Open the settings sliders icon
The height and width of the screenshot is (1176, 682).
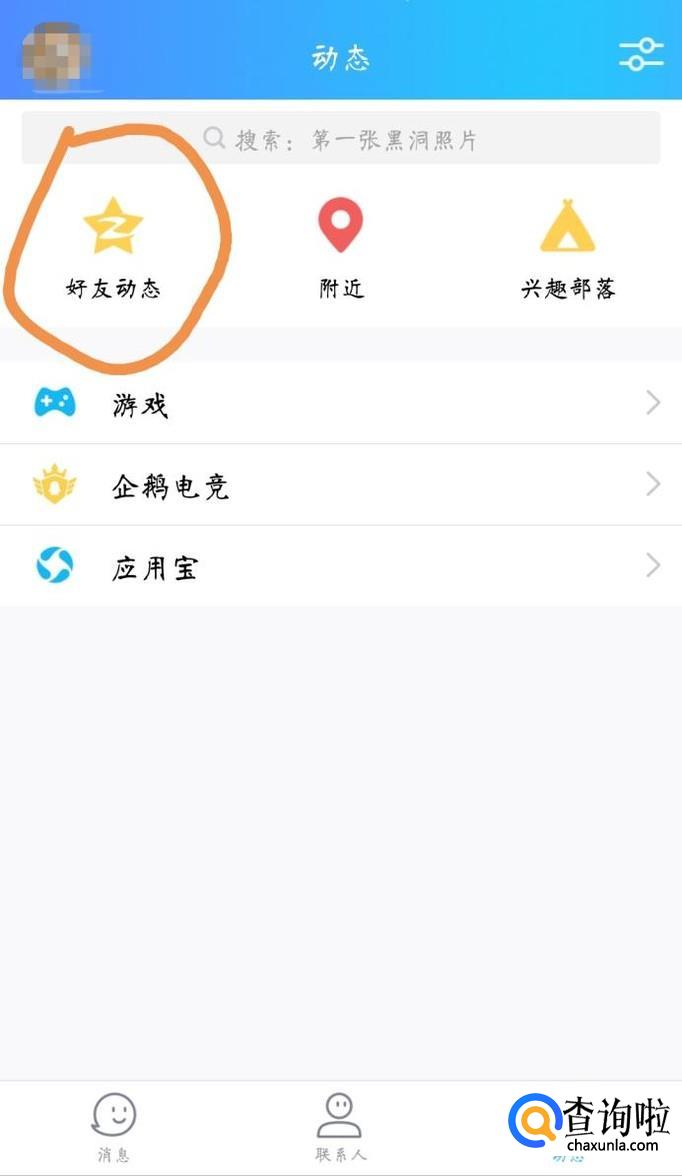640,55
